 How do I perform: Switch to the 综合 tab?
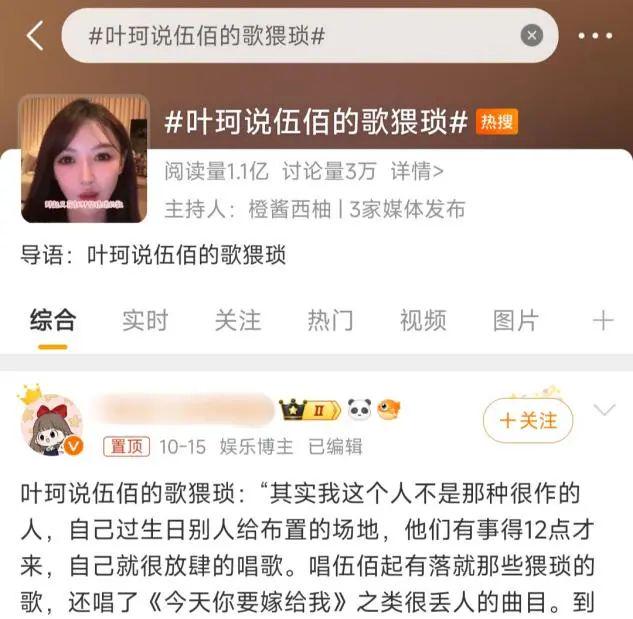[x=52, y=320]
